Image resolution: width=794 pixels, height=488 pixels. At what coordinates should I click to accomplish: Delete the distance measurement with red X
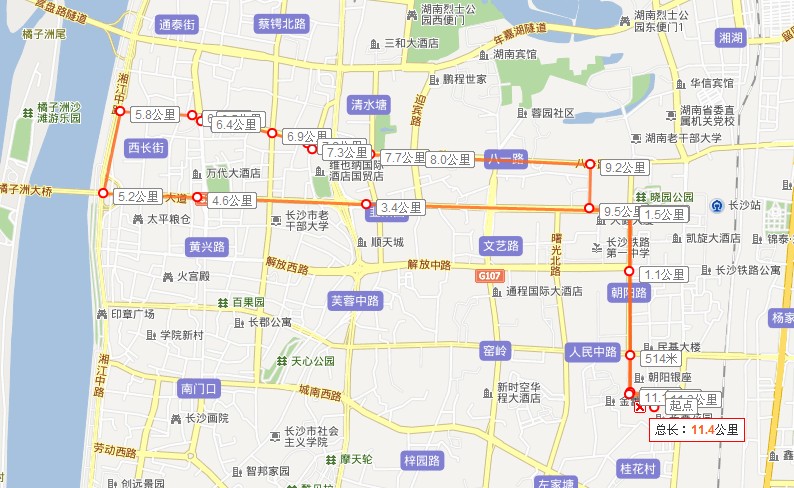[x=640, y=407]
